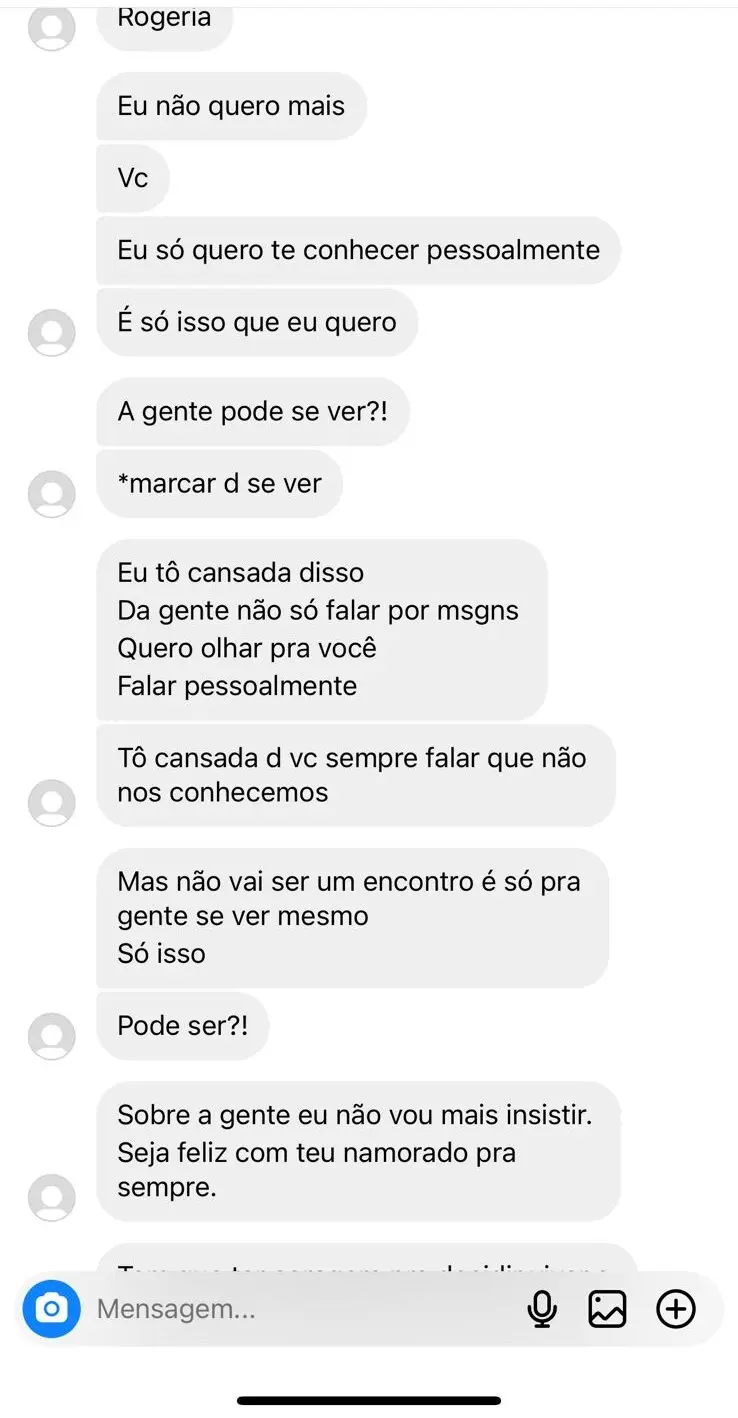Open the photo gallery picker
This screenshot has width=738, height=1418.
coord(607,1308)
